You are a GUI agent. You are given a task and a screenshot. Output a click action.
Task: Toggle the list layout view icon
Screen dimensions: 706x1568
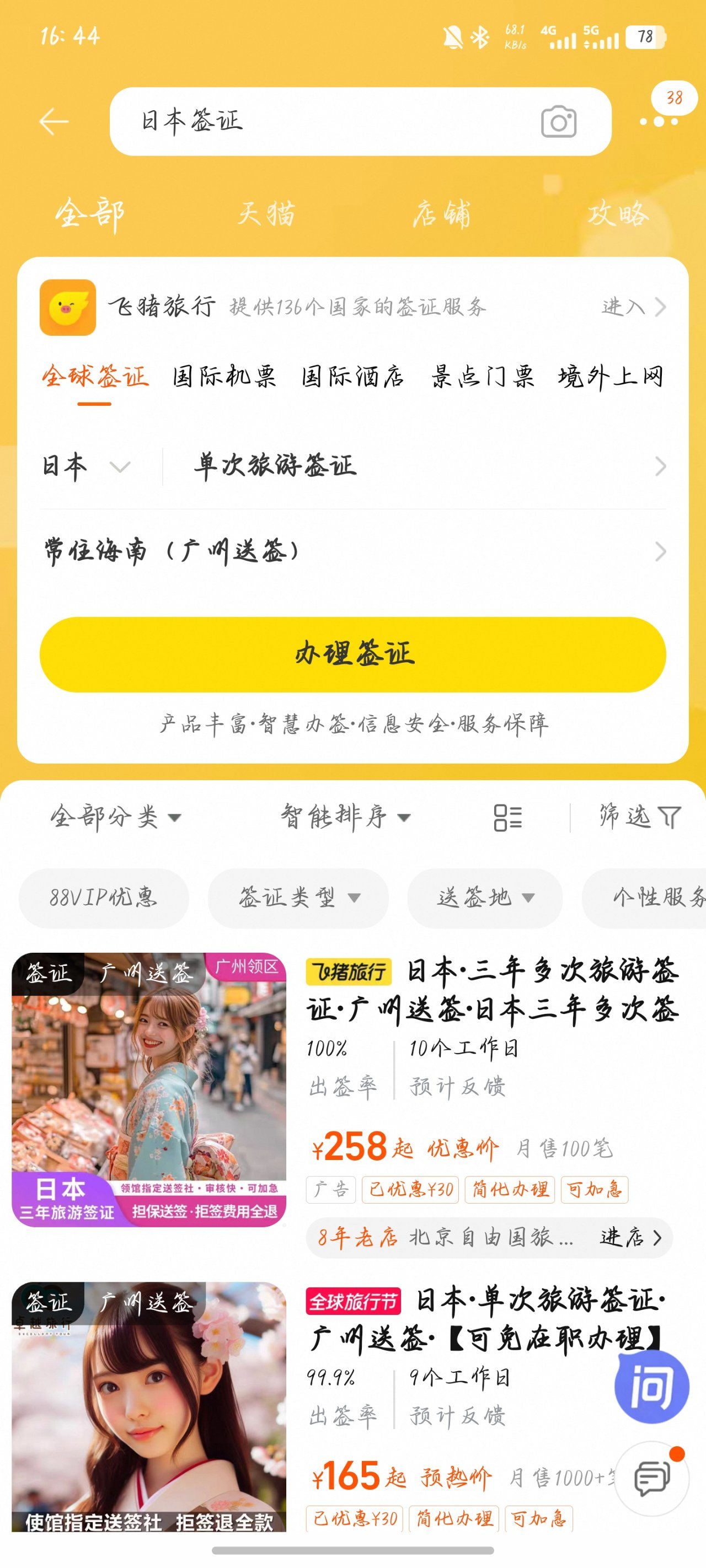(507, 818)
